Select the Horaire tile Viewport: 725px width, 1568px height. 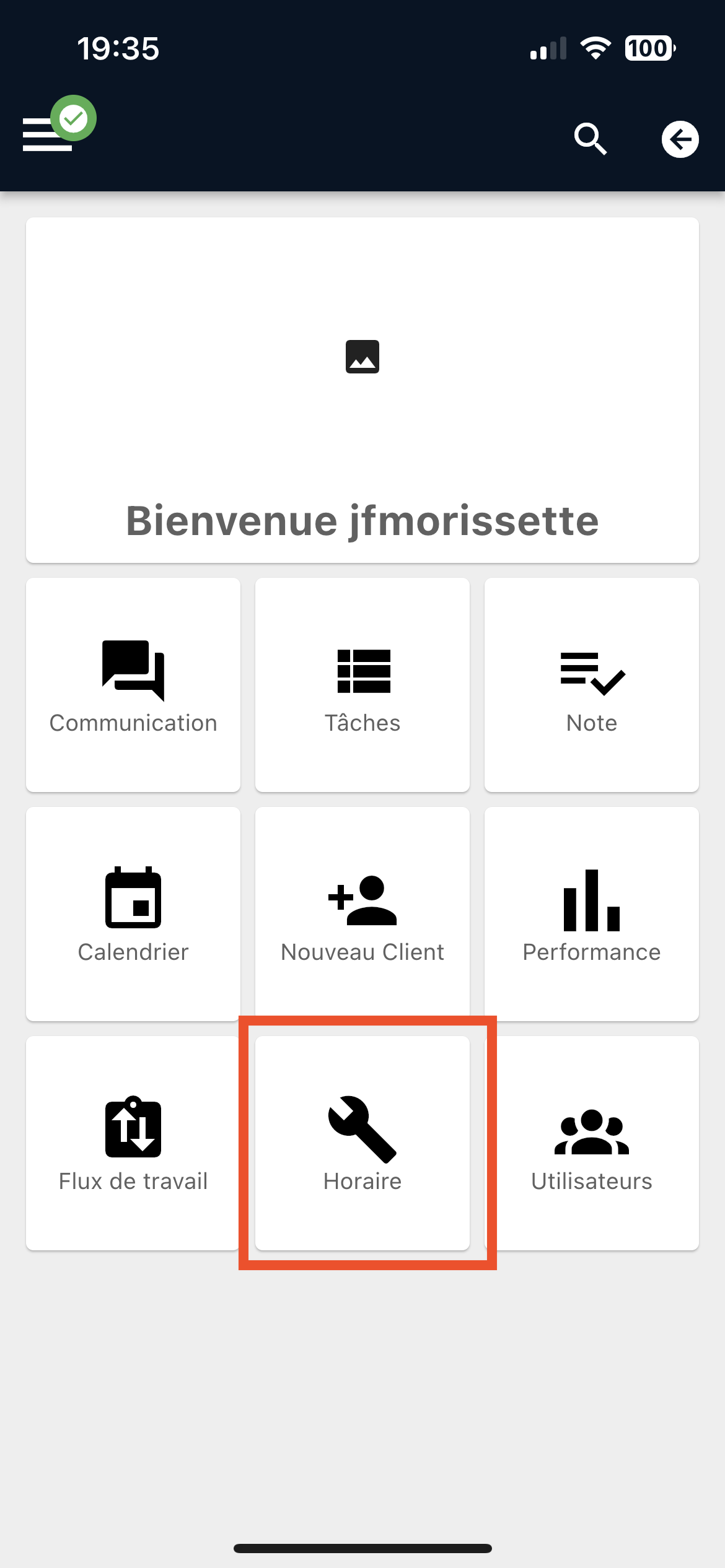click(362, 1143)
